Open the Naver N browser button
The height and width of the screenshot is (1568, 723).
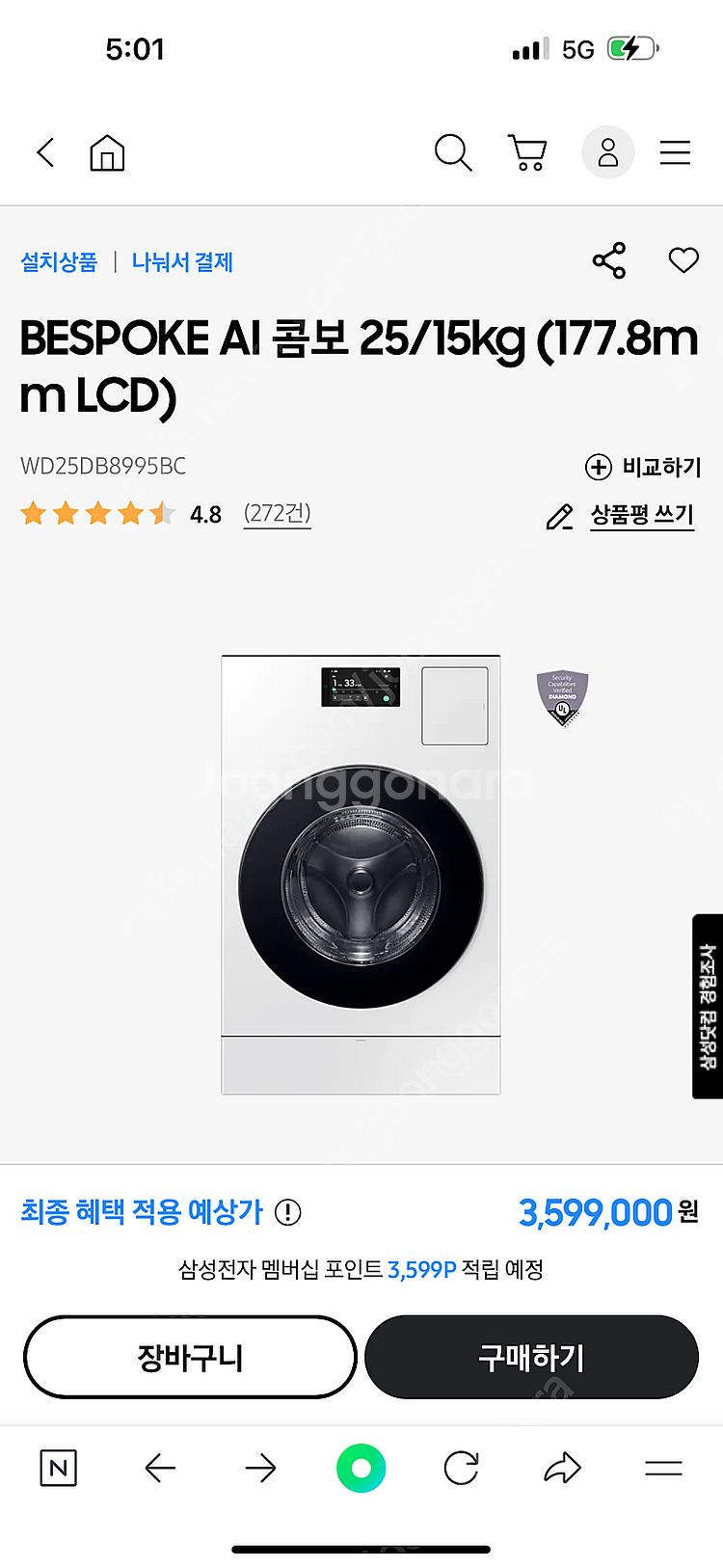tap(58, 1469)
